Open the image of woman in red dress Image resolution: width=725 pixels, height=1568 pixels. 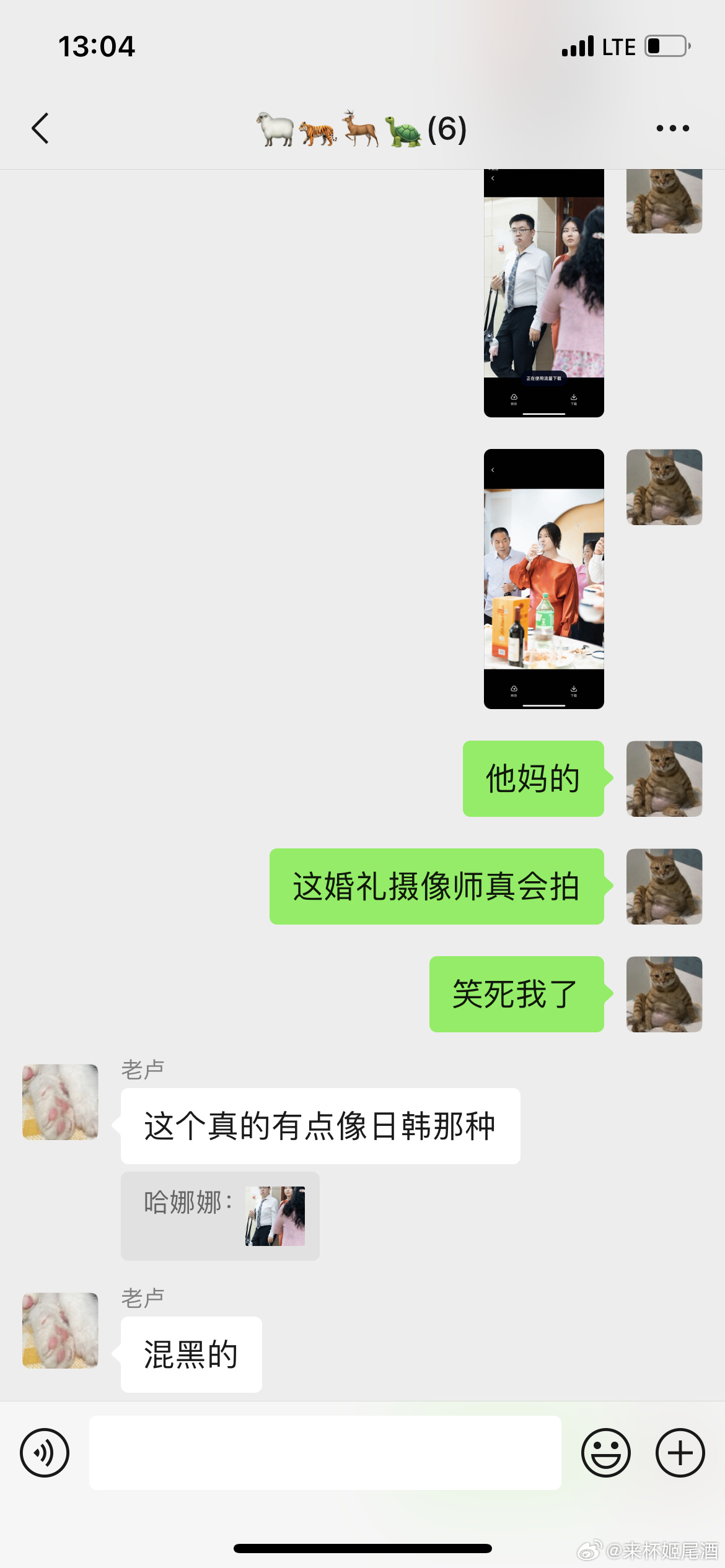pyautogui.click(x=543, y=578)
